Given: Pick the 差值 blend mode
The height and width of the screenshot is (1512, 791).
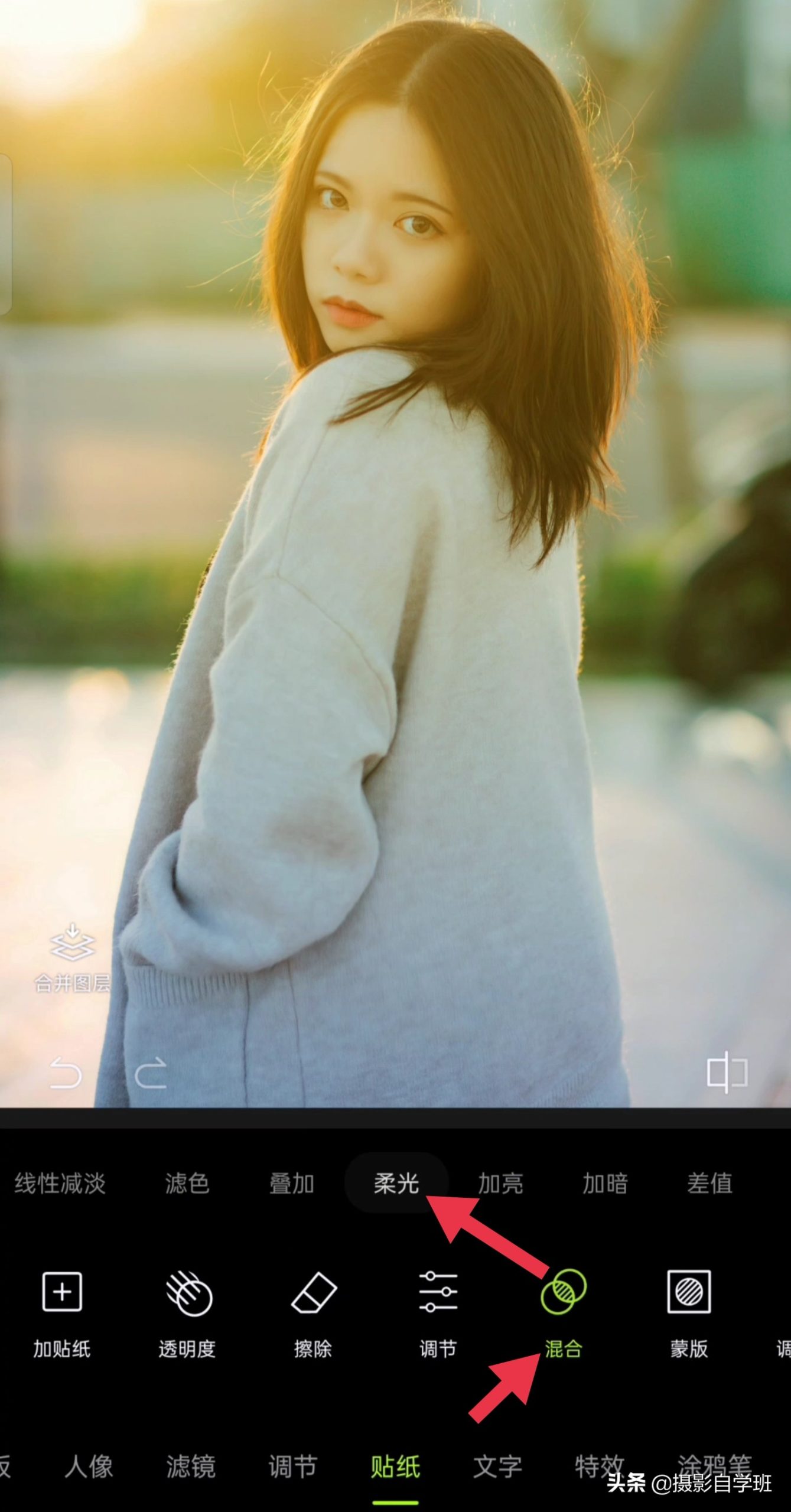Looking at the screenshot, I should pos(710,1184).
